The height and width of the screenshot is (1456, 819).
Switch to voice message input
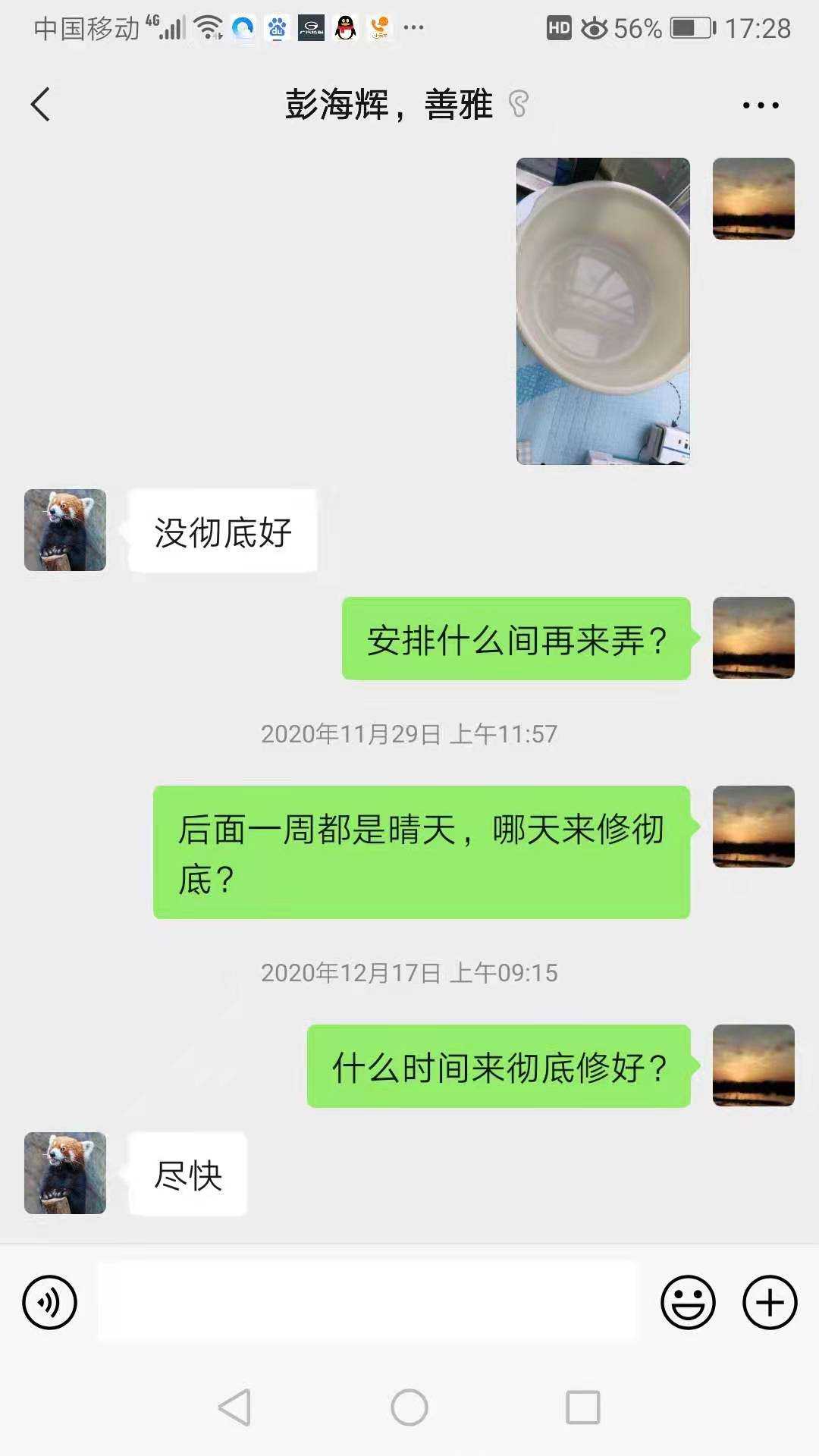[x=50, y=1303]
